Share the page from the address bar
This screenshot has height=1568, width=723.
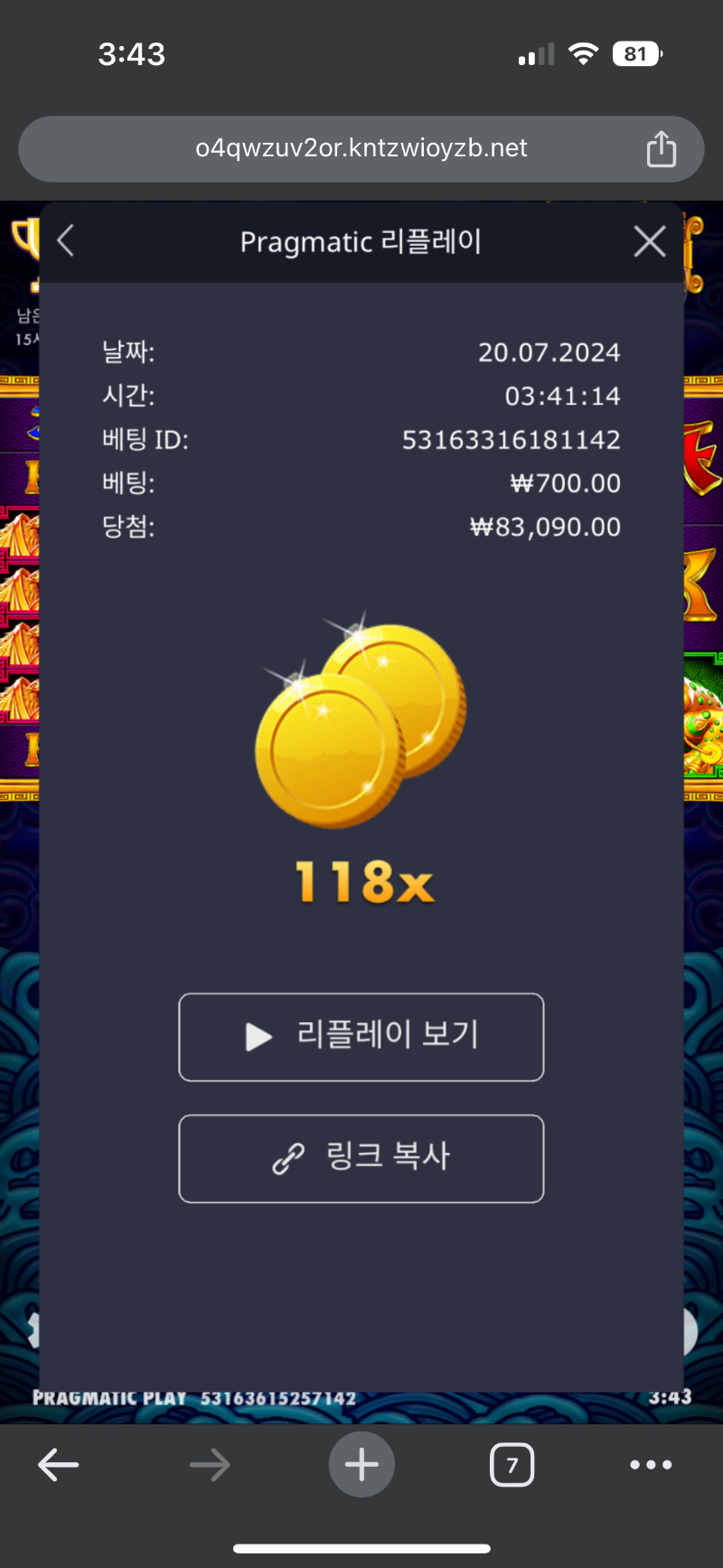tap(662, 149)
